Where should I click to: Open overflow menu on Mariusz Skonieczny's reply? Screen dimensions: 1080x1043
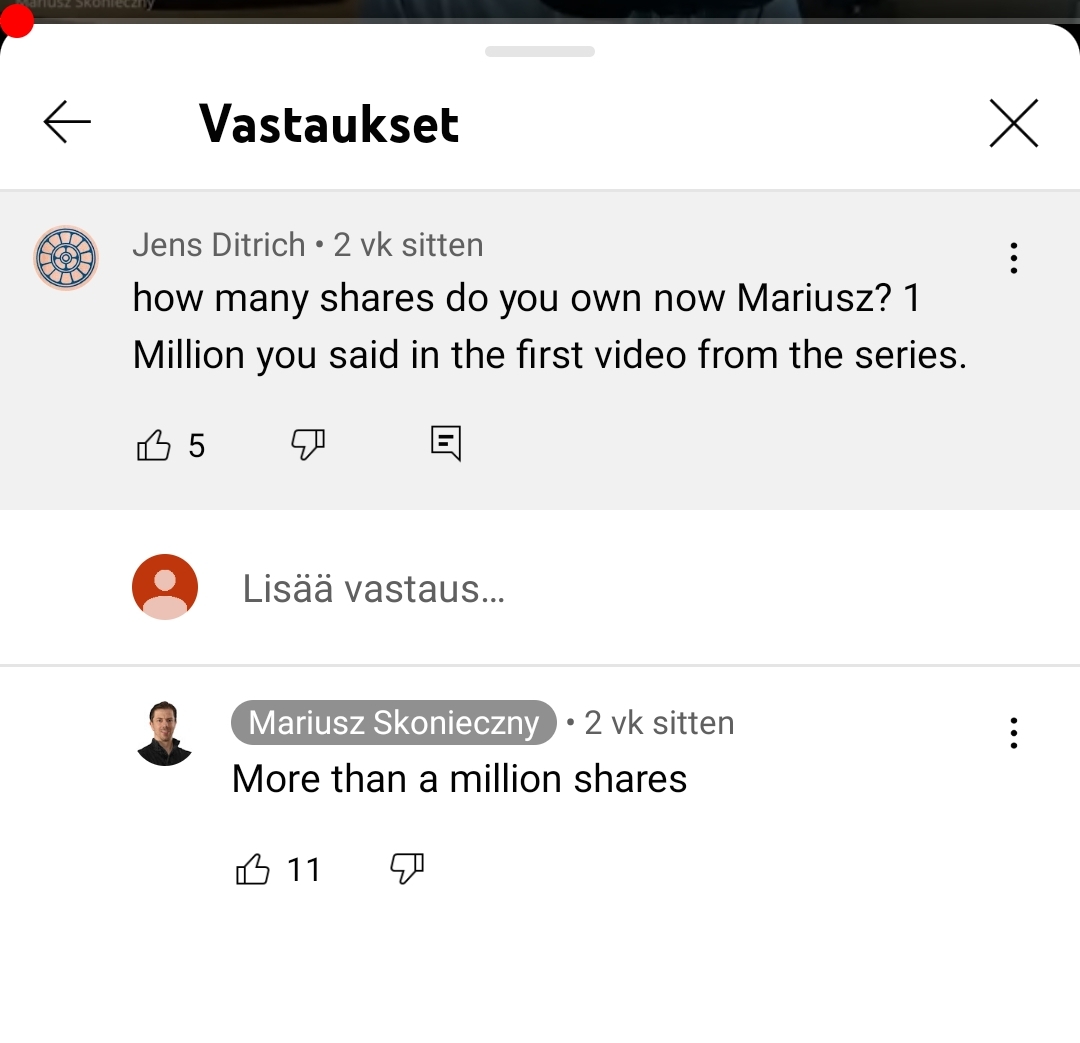click(x=1013, y=733)
